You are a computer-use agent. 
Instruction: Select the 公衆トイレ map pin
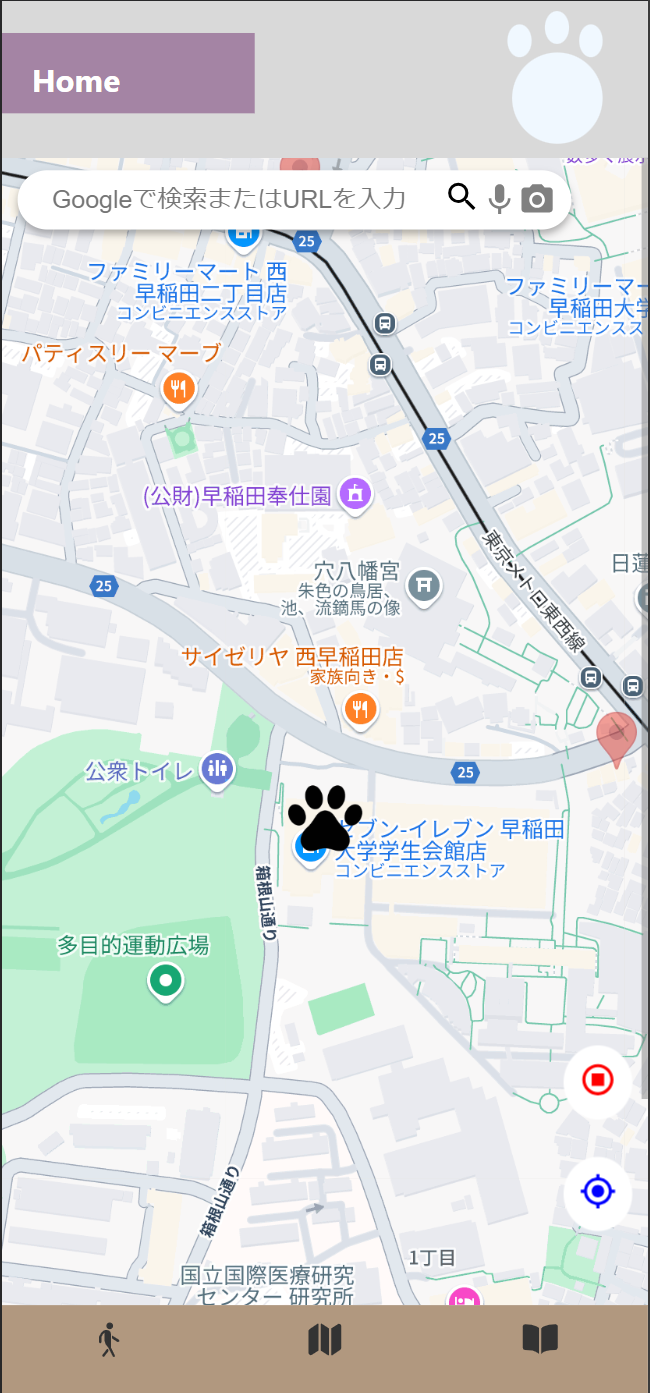point(217,769)
